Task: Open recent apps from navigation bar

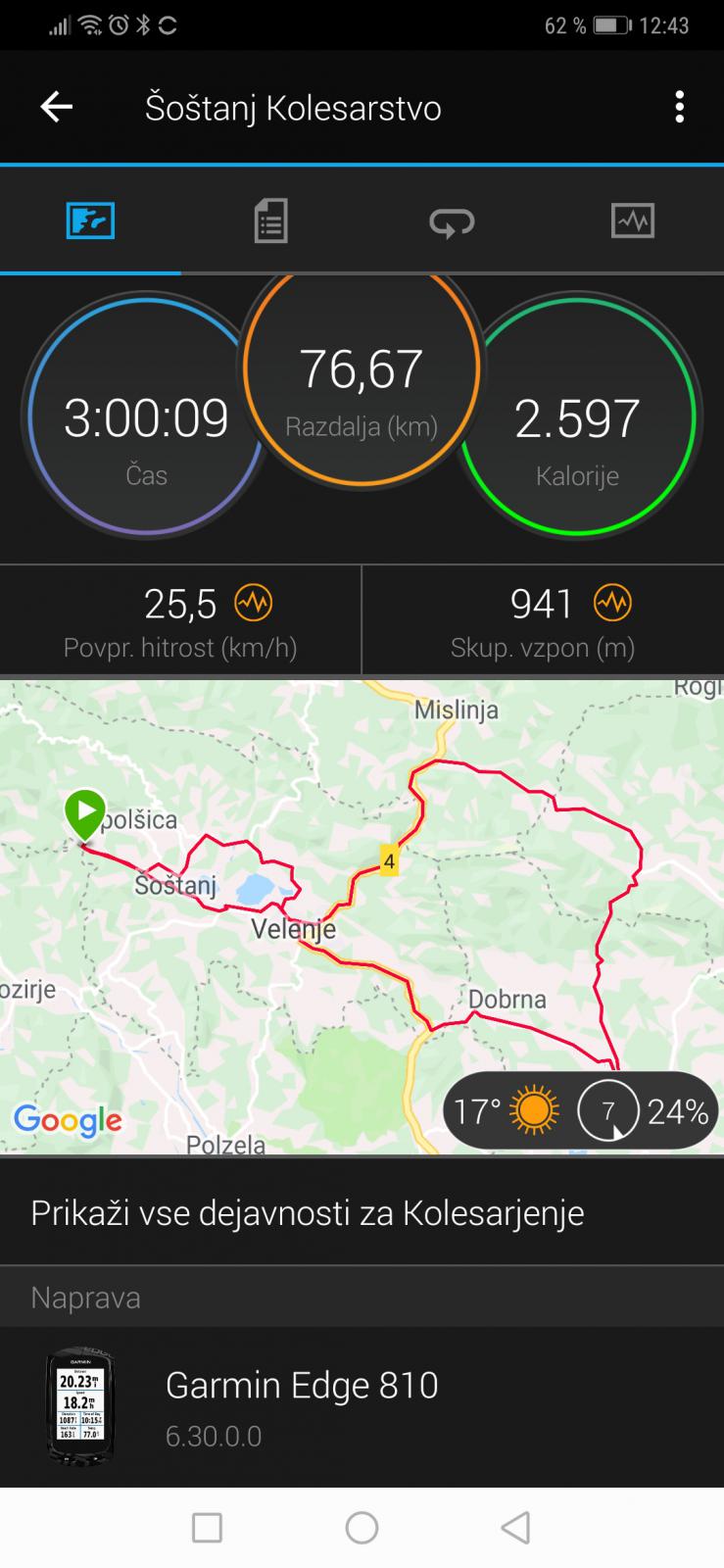Action: coord(207,1527)
